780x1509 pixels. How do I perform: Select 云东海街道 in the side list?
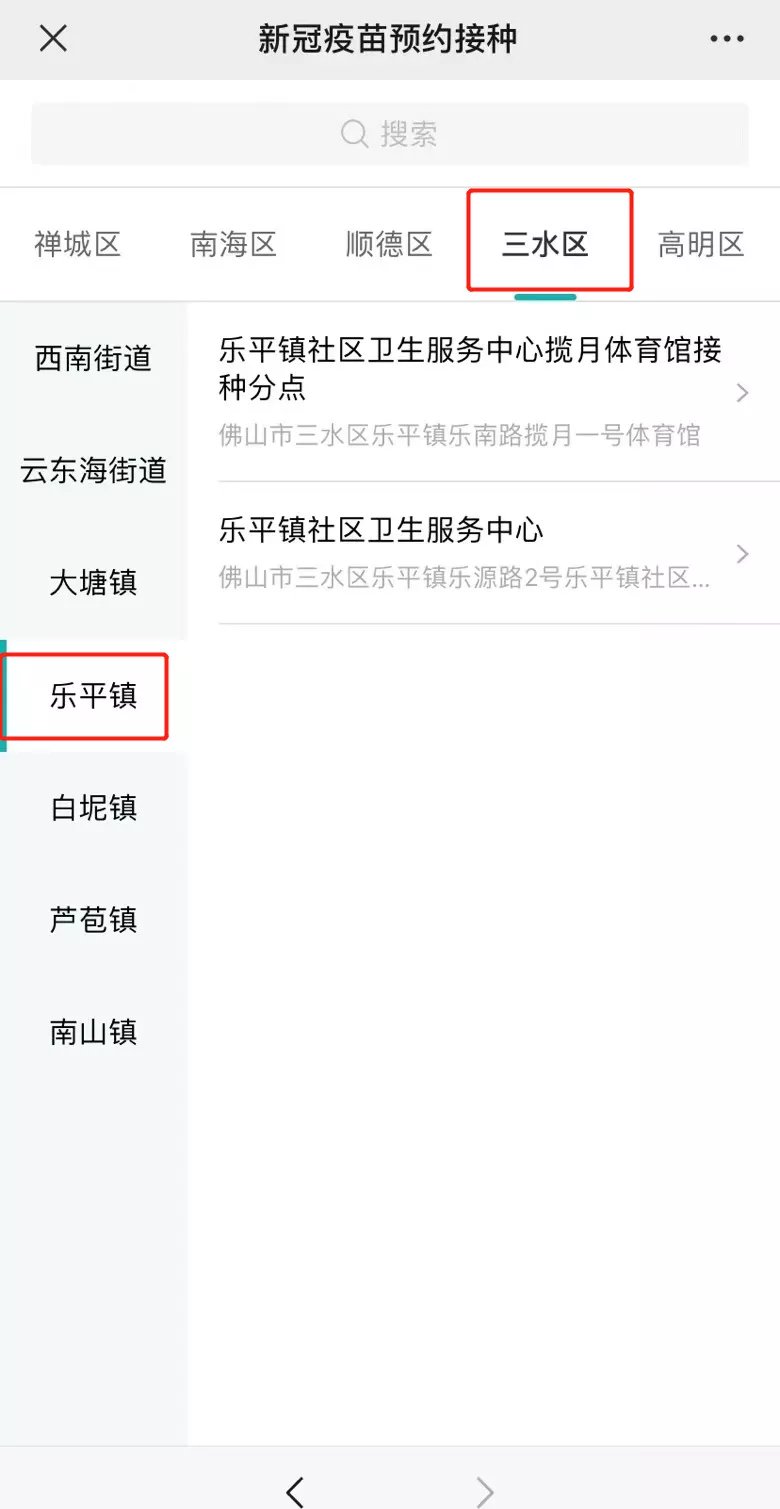[93, 470]
